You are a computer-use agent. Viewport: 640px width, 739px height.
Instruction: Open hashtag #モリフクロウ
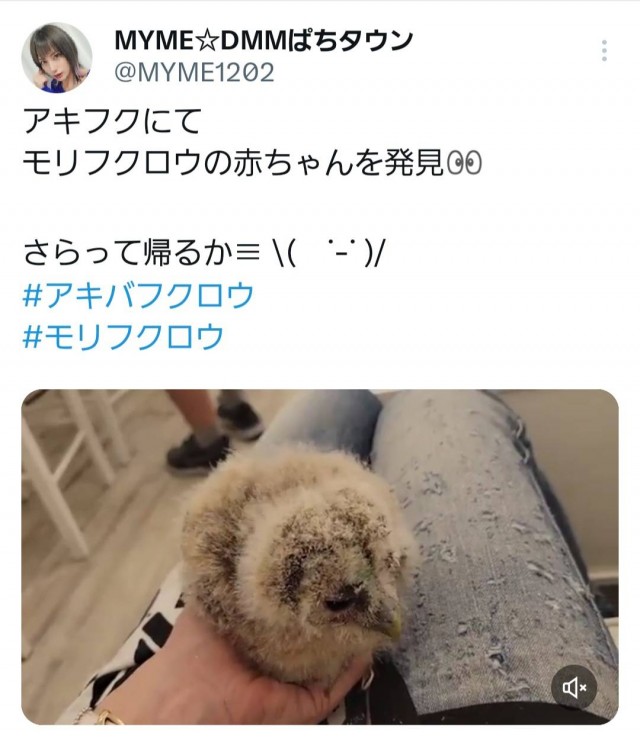(122, 336)
